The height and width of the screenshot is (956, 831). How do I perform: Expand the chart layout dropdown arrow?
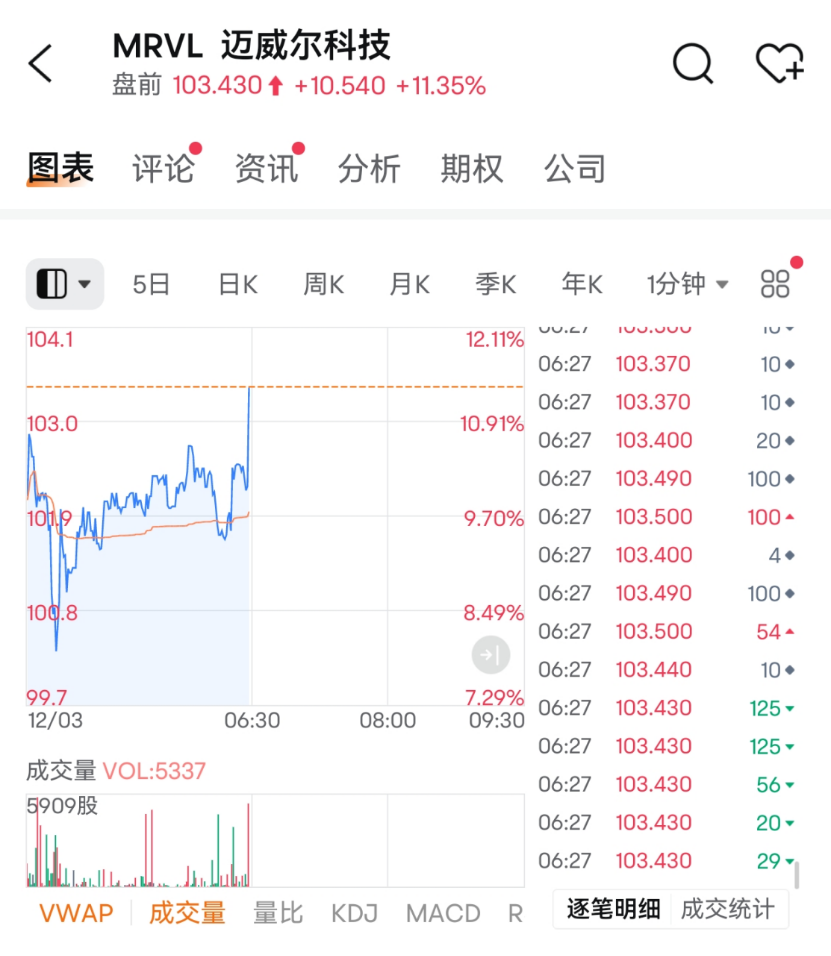point(83,284)
